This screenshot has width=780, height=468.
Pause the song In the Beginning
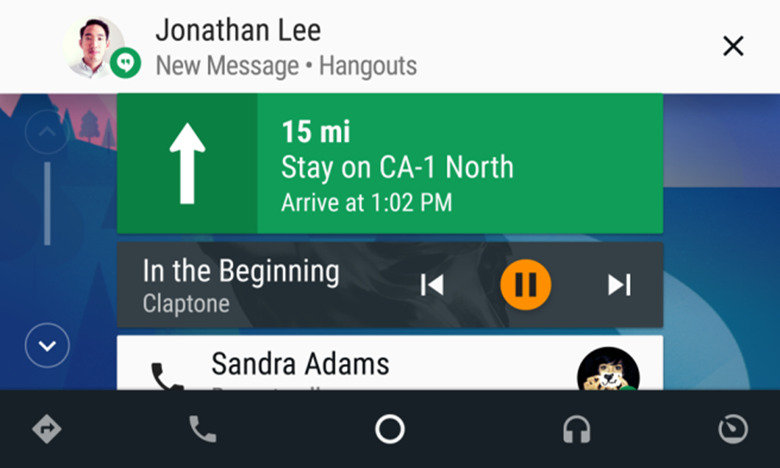(525, 285)
